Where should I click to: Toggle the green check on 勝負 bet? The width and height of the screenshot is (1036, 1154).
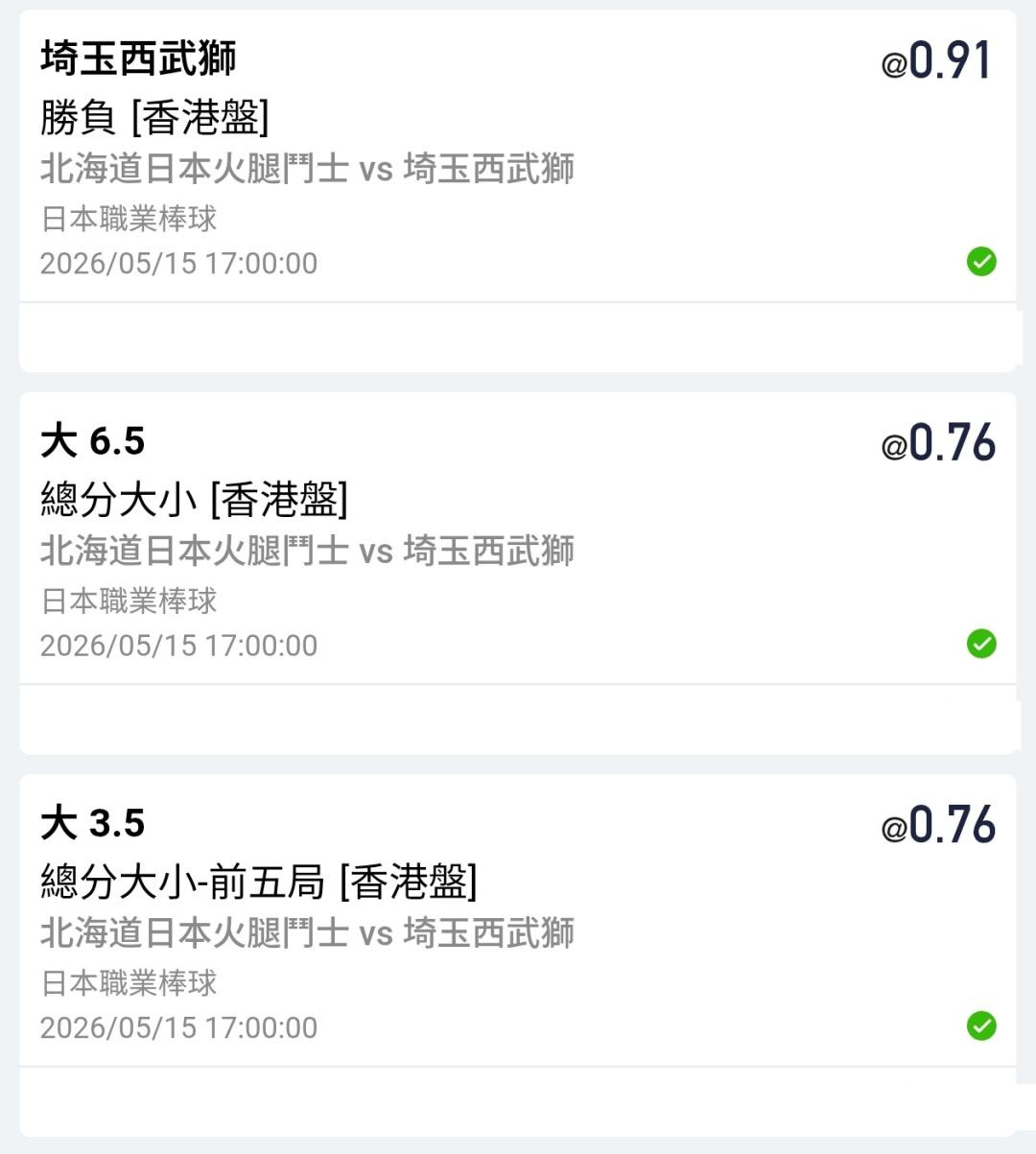point(981,261)
